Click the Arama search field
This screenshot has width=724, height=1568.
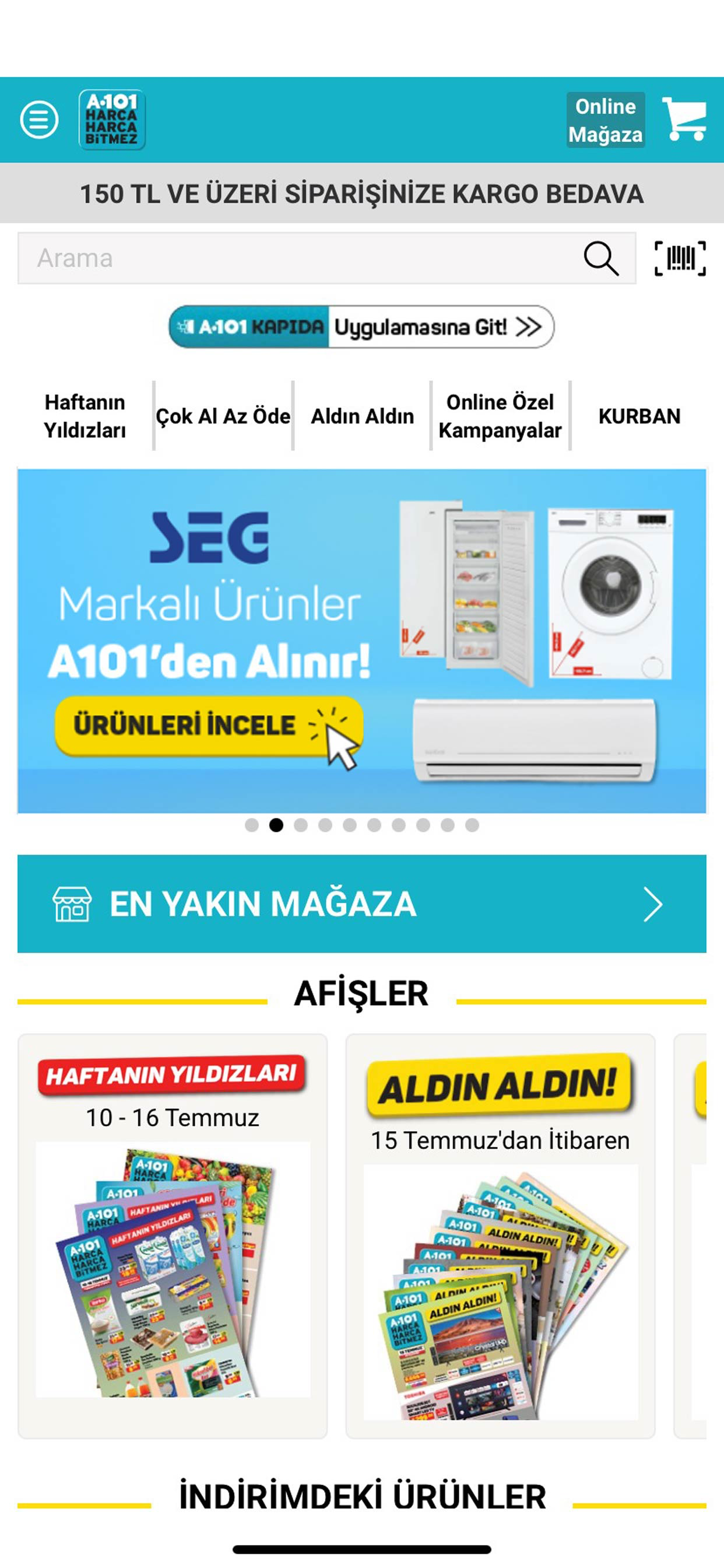point(243,258)
